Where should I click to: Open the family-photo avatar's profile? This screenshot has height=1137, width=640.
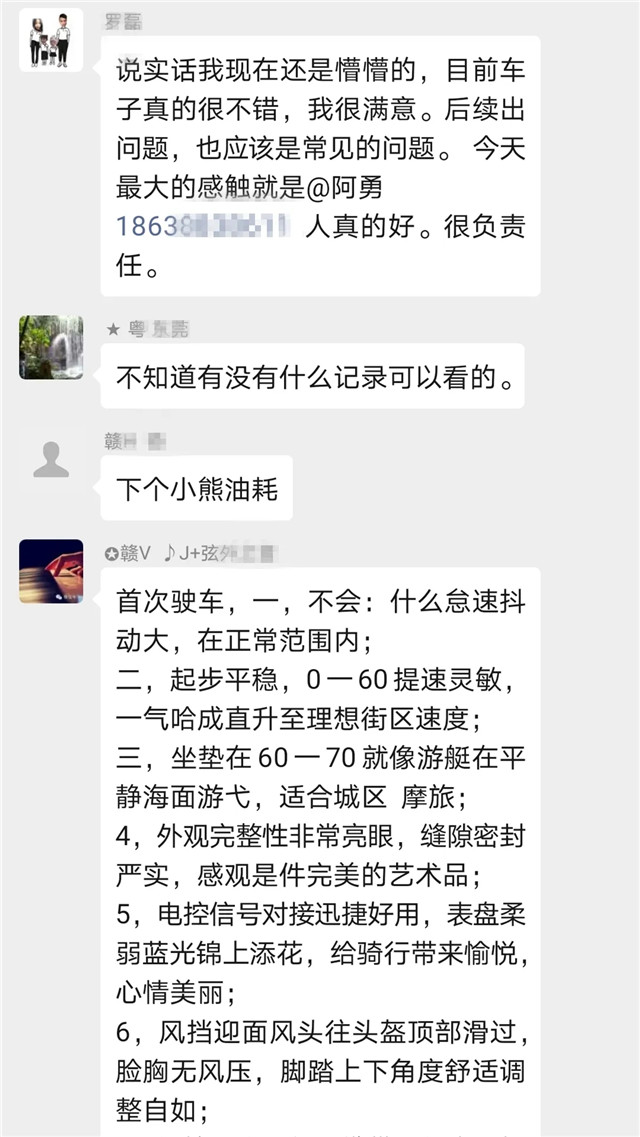pyautogui.click(x=51, y=40)
